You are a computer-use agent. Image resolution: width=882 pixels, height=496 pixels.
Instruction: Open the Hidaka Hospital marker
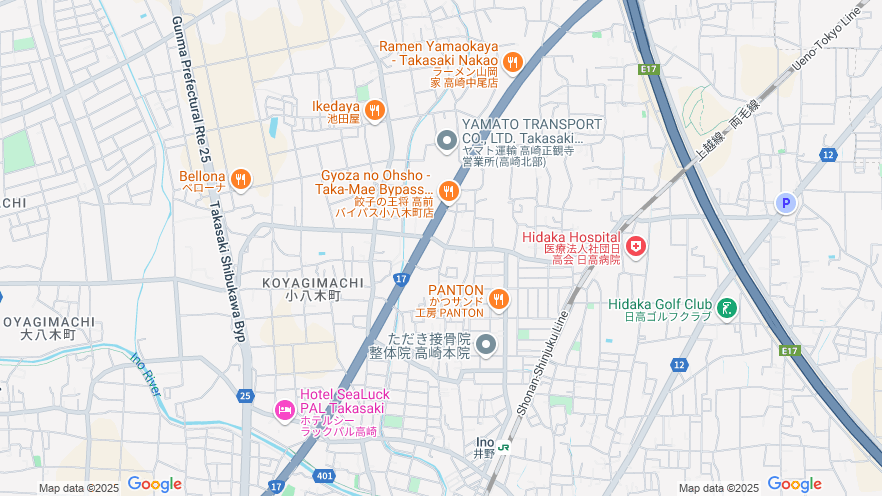(636, 246)
